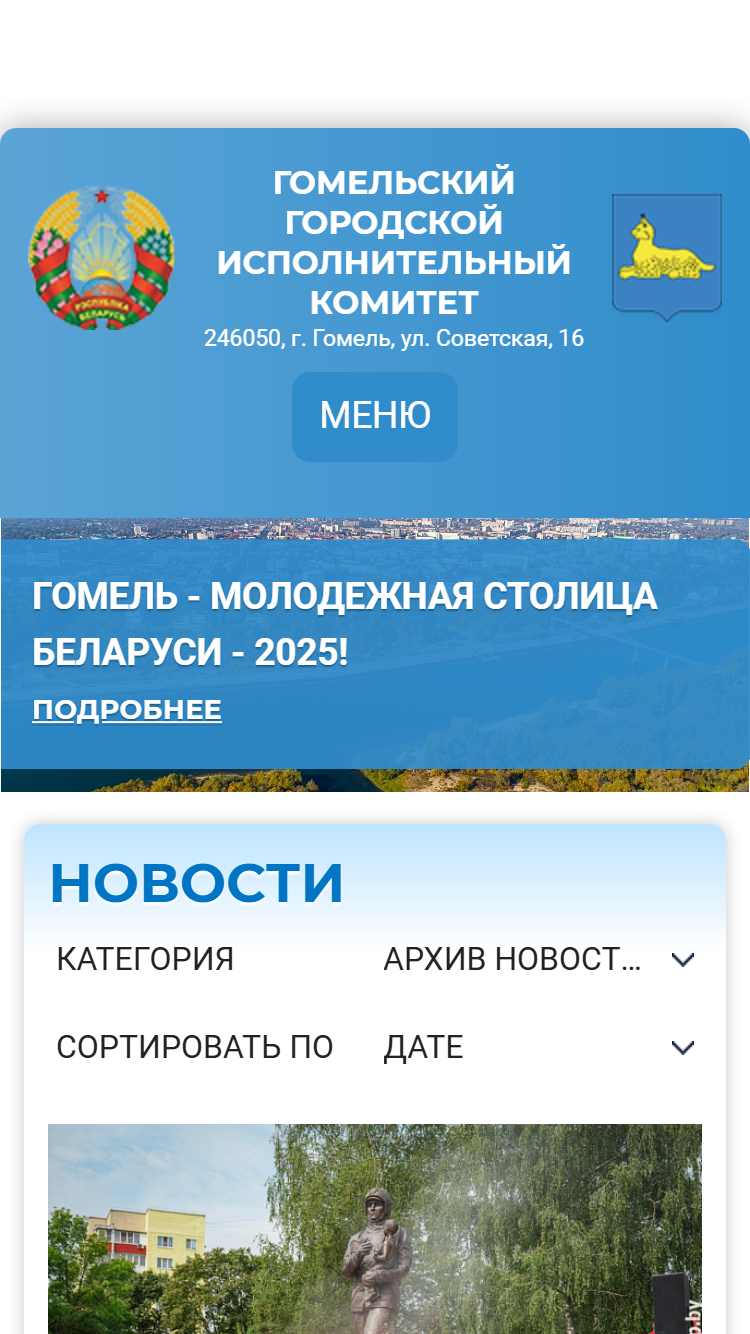The height and width of the screenshot is (1334, 750).
Task: Open the news photo with the monument
Action: (x=375, y=1229)
